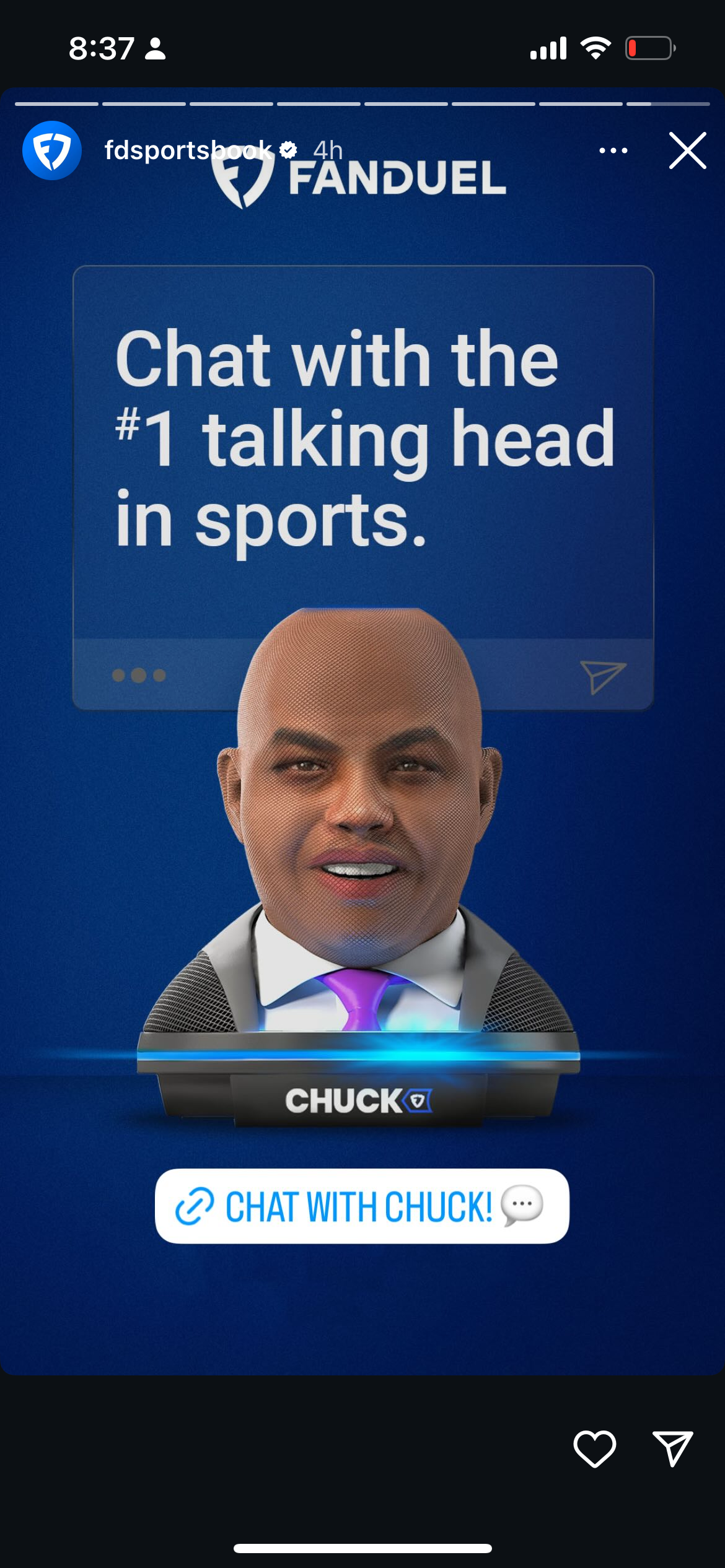Tap the fdsportsbook username
725x1568 pixels.
[x=187, y=150]
